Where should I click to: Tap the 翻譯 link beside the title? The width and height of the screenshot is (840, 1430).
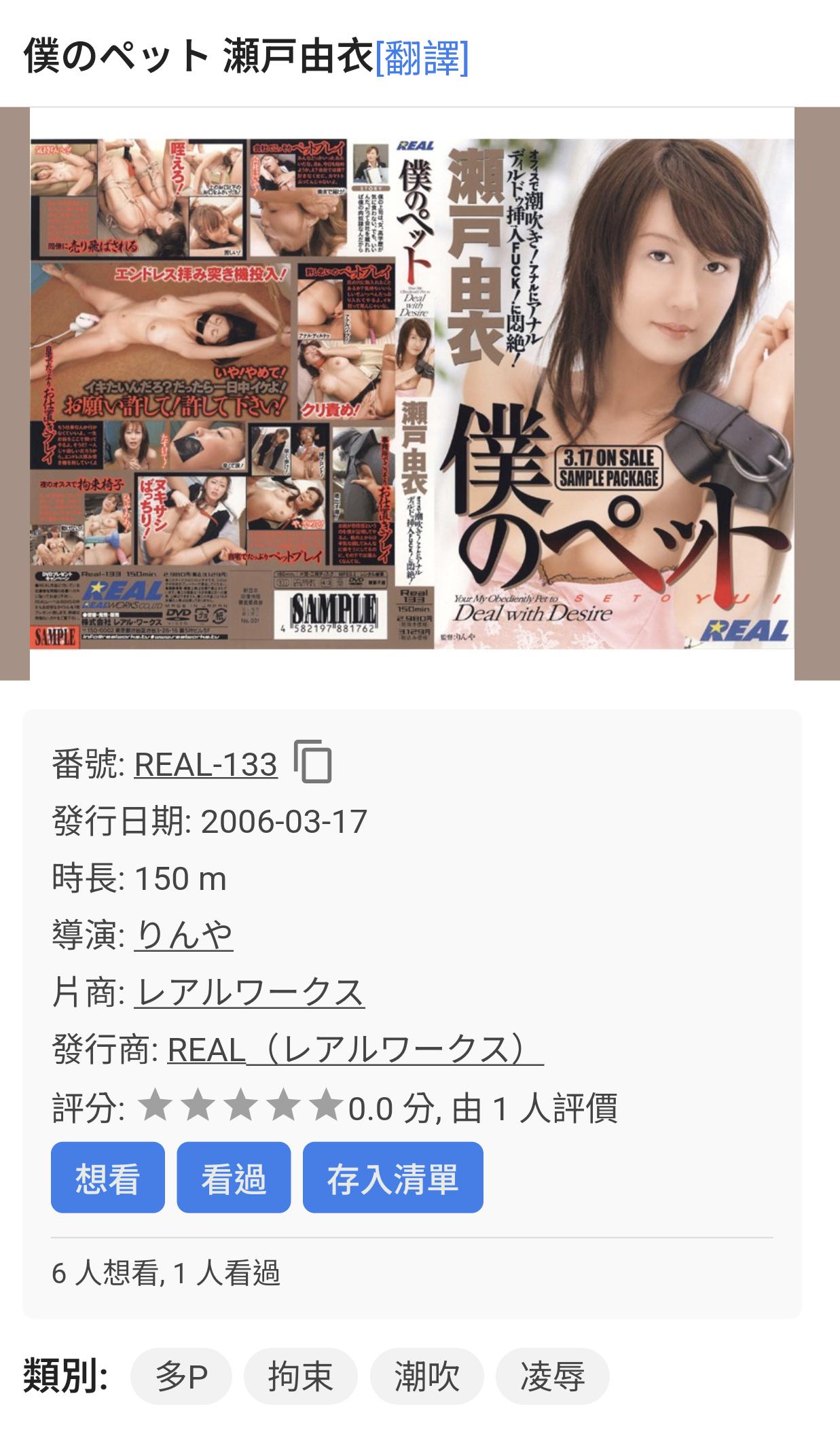(x=422, y=56)
